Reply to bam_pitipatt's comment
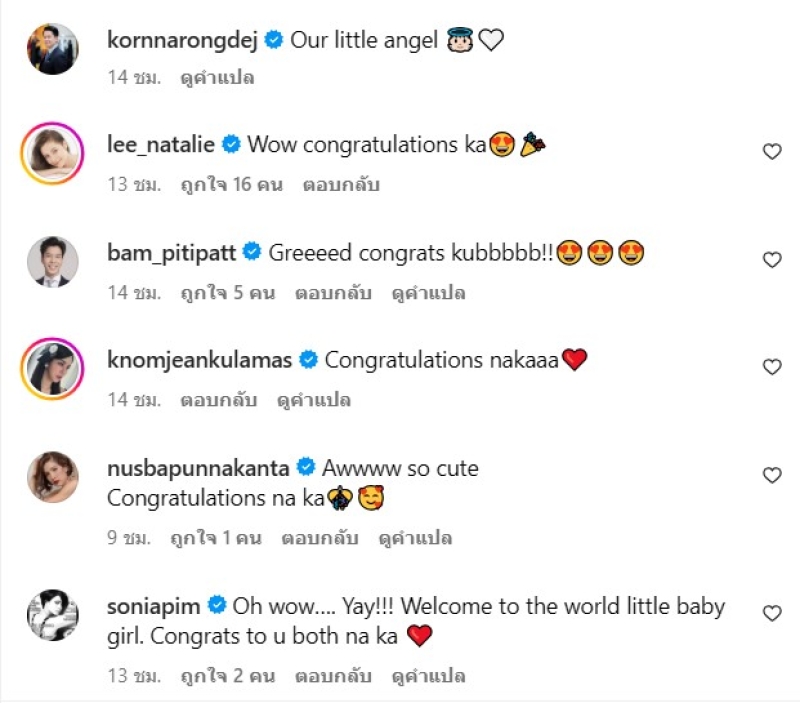The height and width of the screenshot is (703, 800). [x=333, y=293]
